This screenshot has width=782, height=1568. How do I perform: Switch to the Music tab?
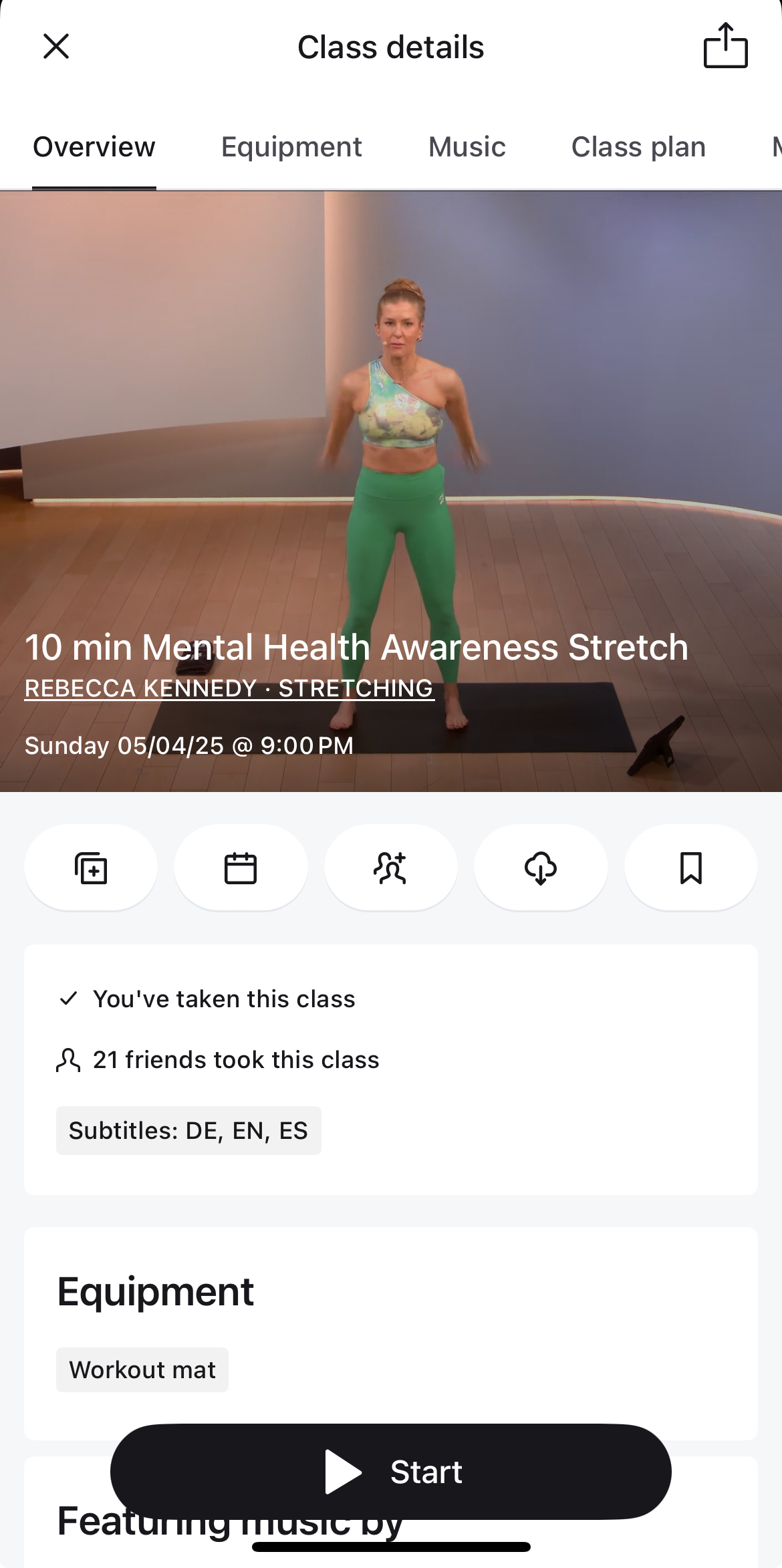coord(467,147)
